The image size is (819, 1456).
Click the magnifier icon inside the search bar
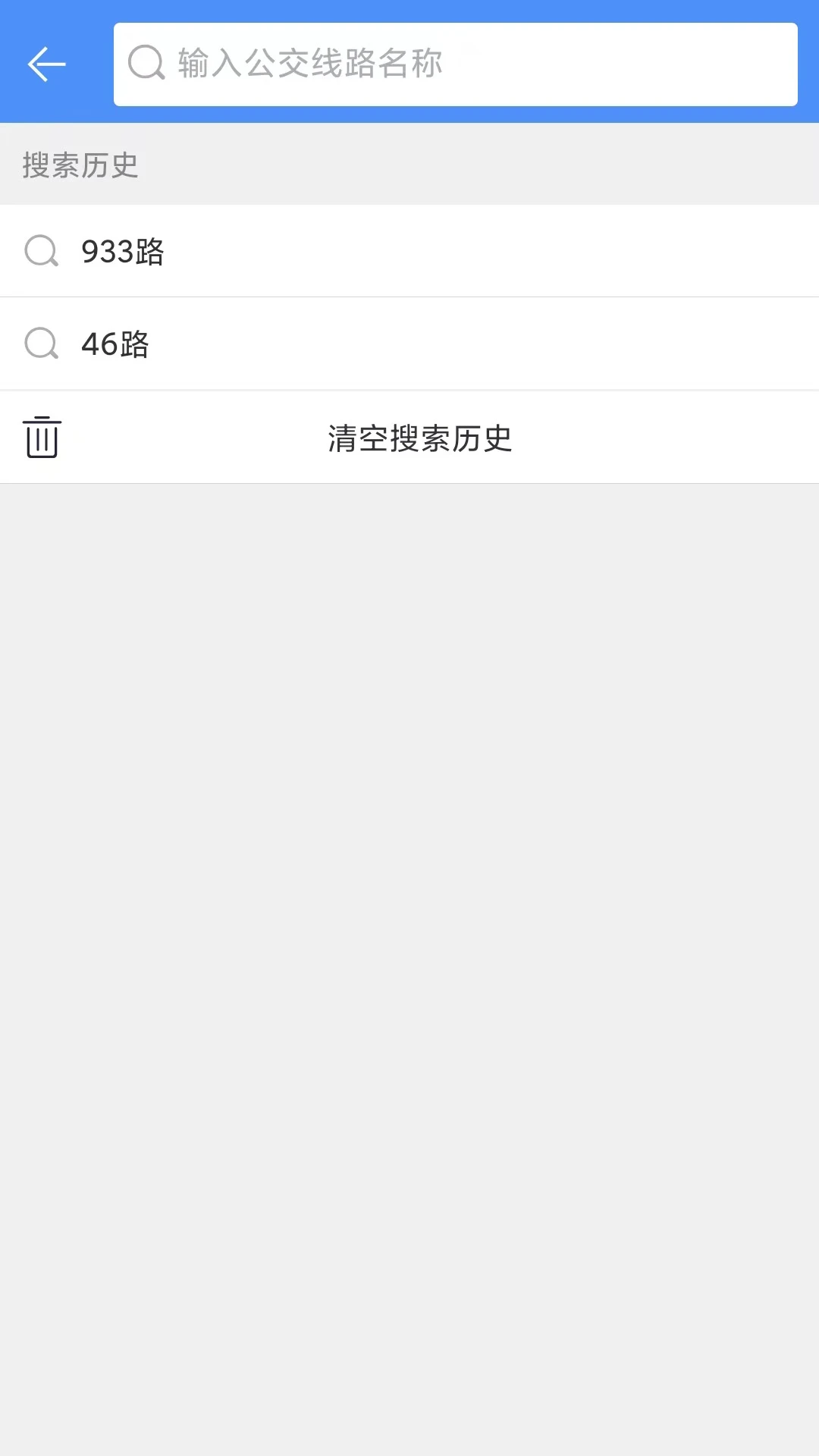tap(146, 64)
